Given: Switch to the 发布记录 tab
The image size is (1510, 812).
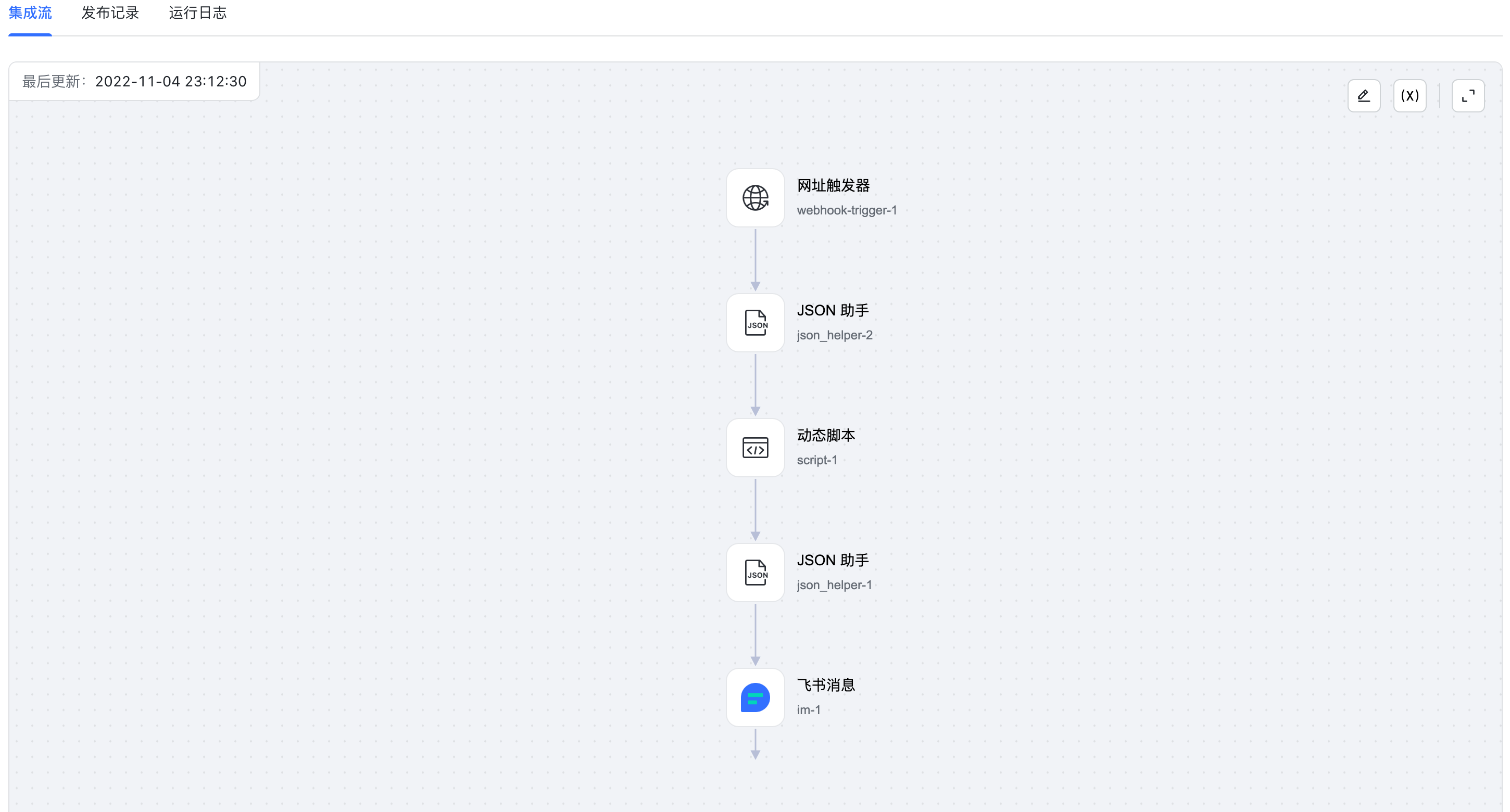Looking at the screenshot, I should pyautogui.click(x=110, y=13).
